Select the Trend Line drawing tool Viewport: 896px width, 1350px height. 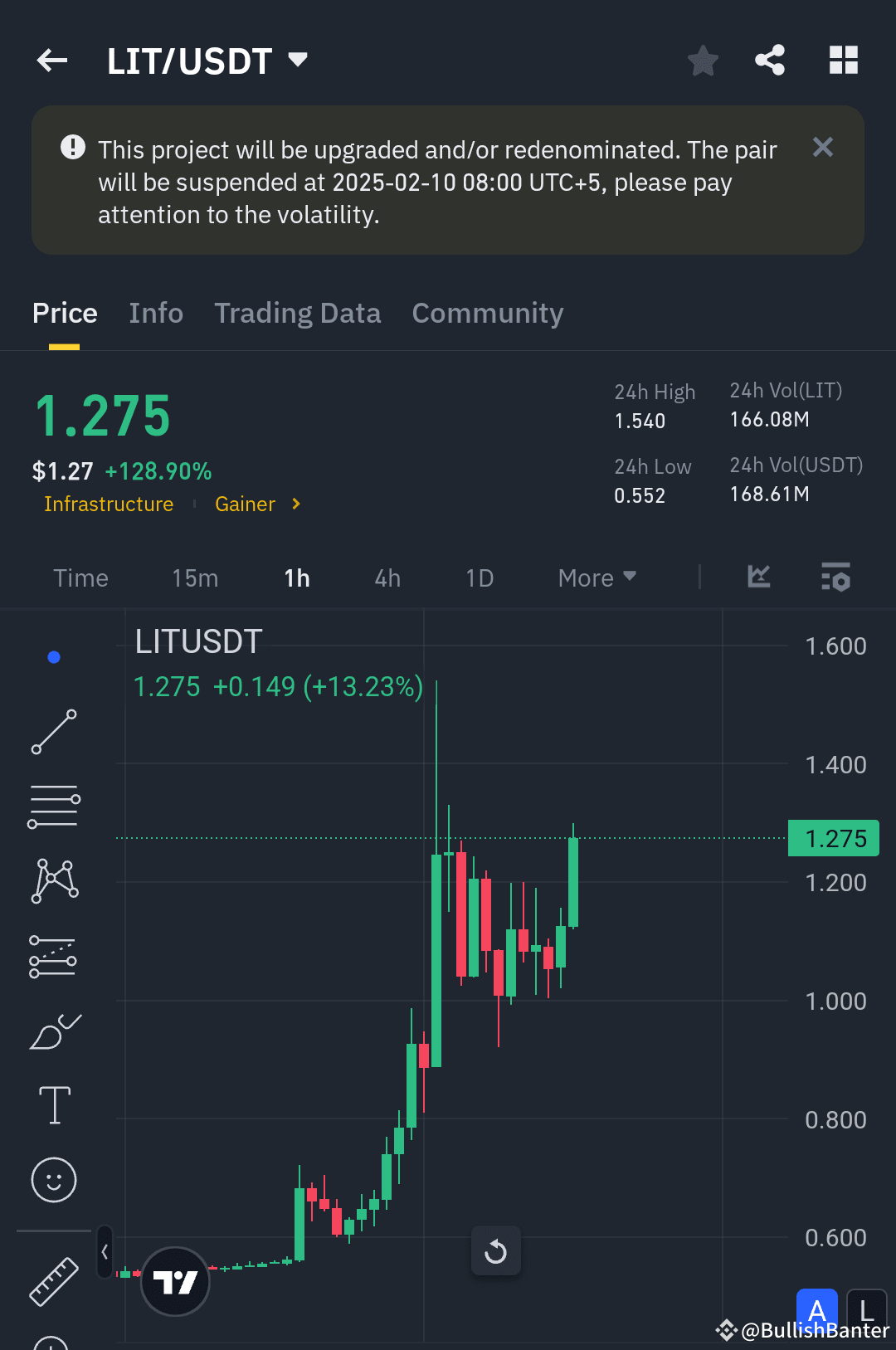(x=53, y=733)
